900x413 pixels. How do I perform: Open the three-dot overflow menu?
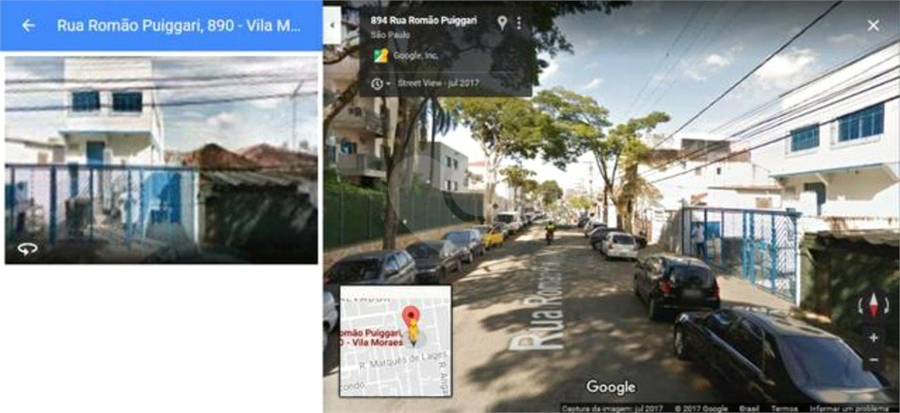[519, 22]
